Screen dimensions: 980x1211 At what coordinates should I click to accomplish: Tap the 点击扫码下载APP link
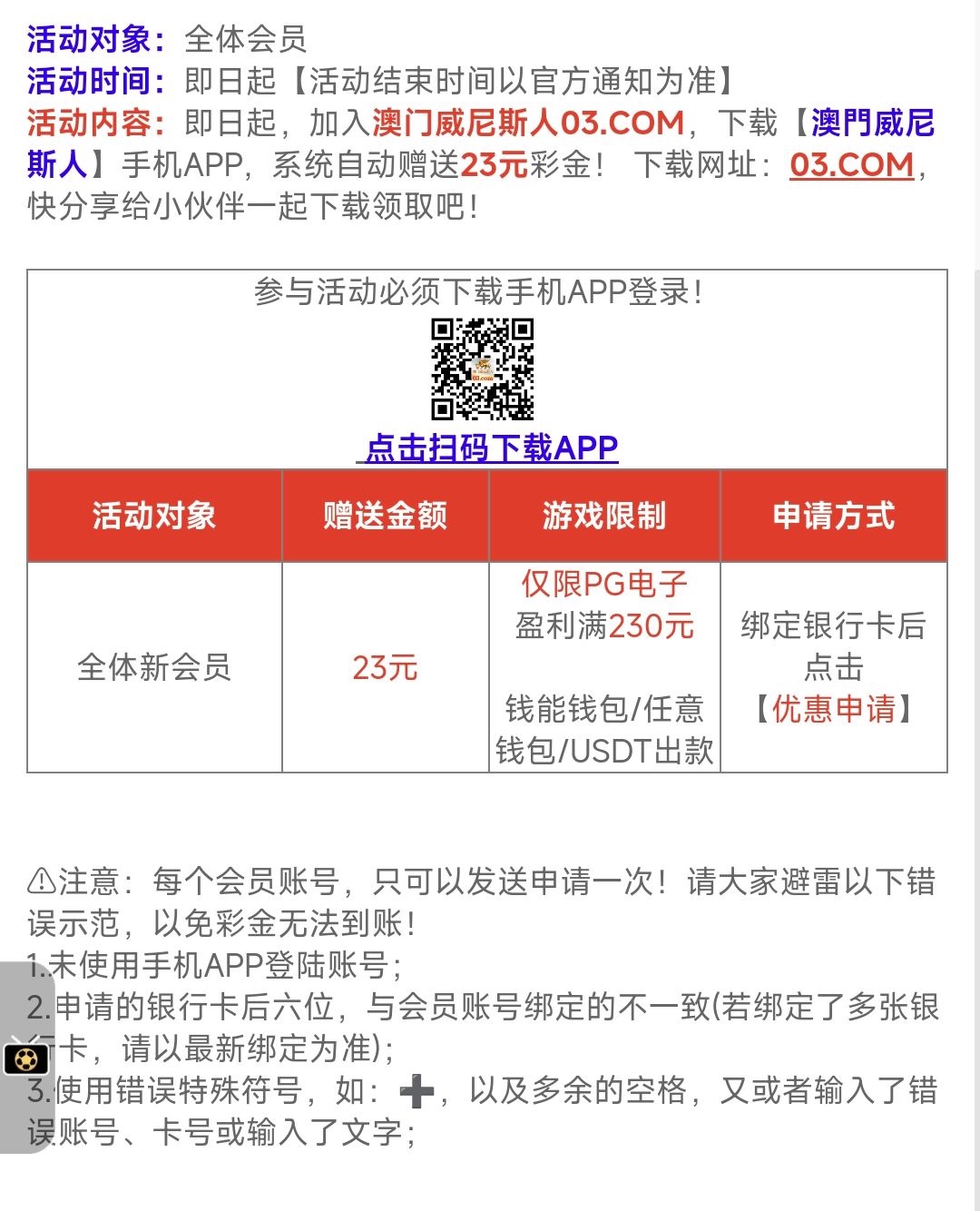click(491, 448)
